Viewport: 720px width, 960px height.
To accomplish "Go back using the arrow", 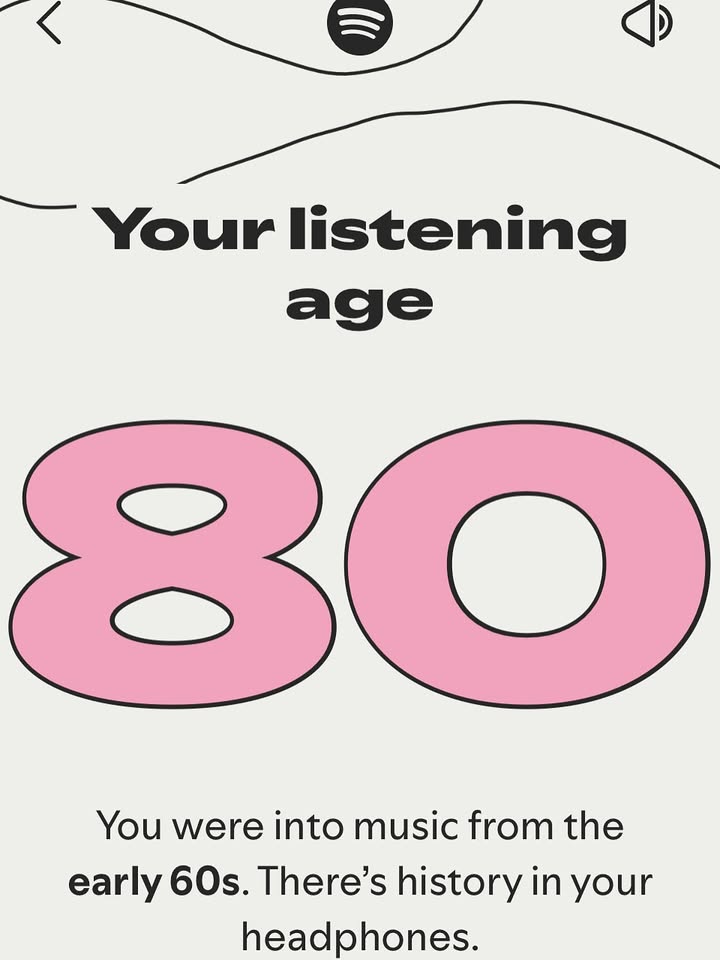I will pos(48,23).
